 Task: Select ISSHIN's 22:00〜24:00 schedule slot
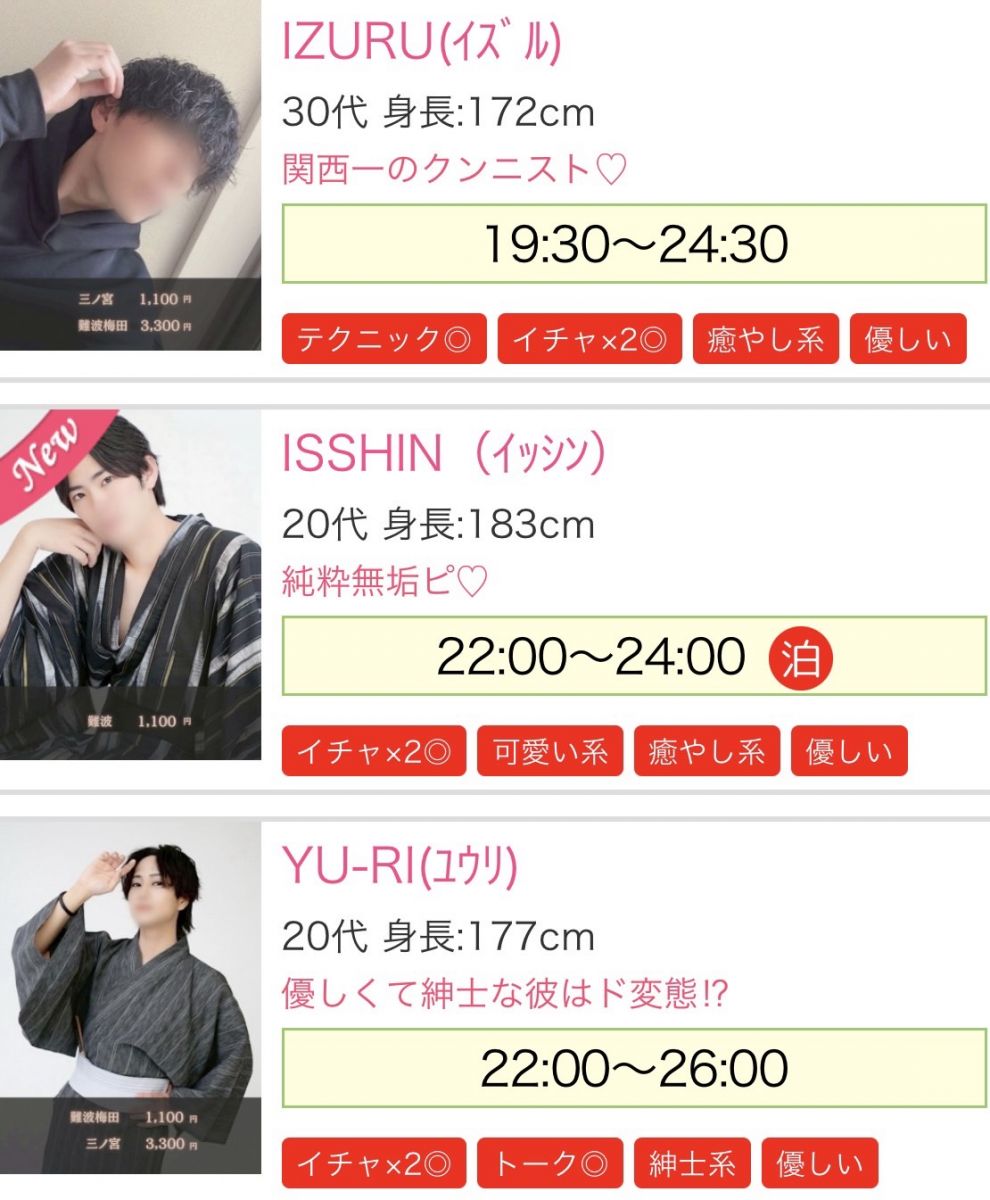634,656
